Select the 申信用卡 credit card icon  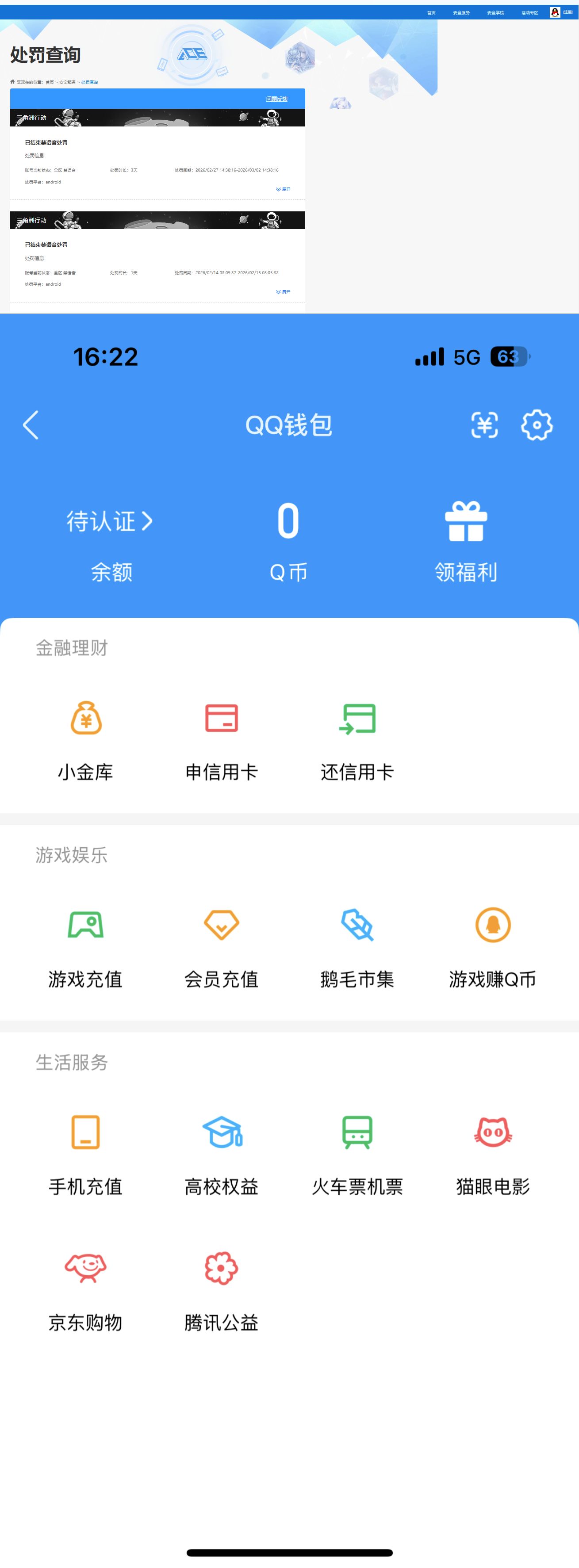click(x=221, y=721)
